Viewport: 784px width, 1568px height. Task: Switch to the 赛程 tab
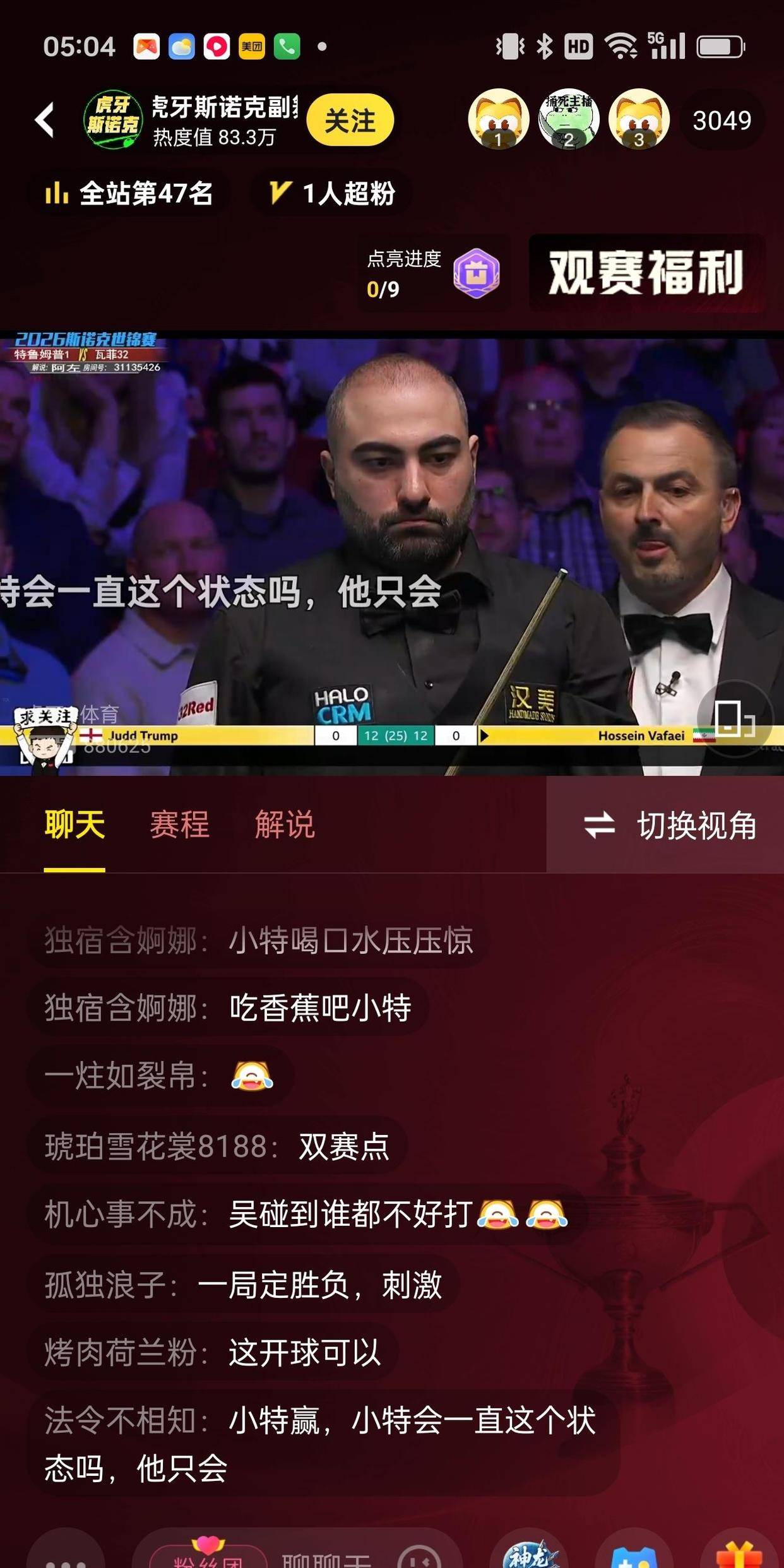tap(179, 824)
